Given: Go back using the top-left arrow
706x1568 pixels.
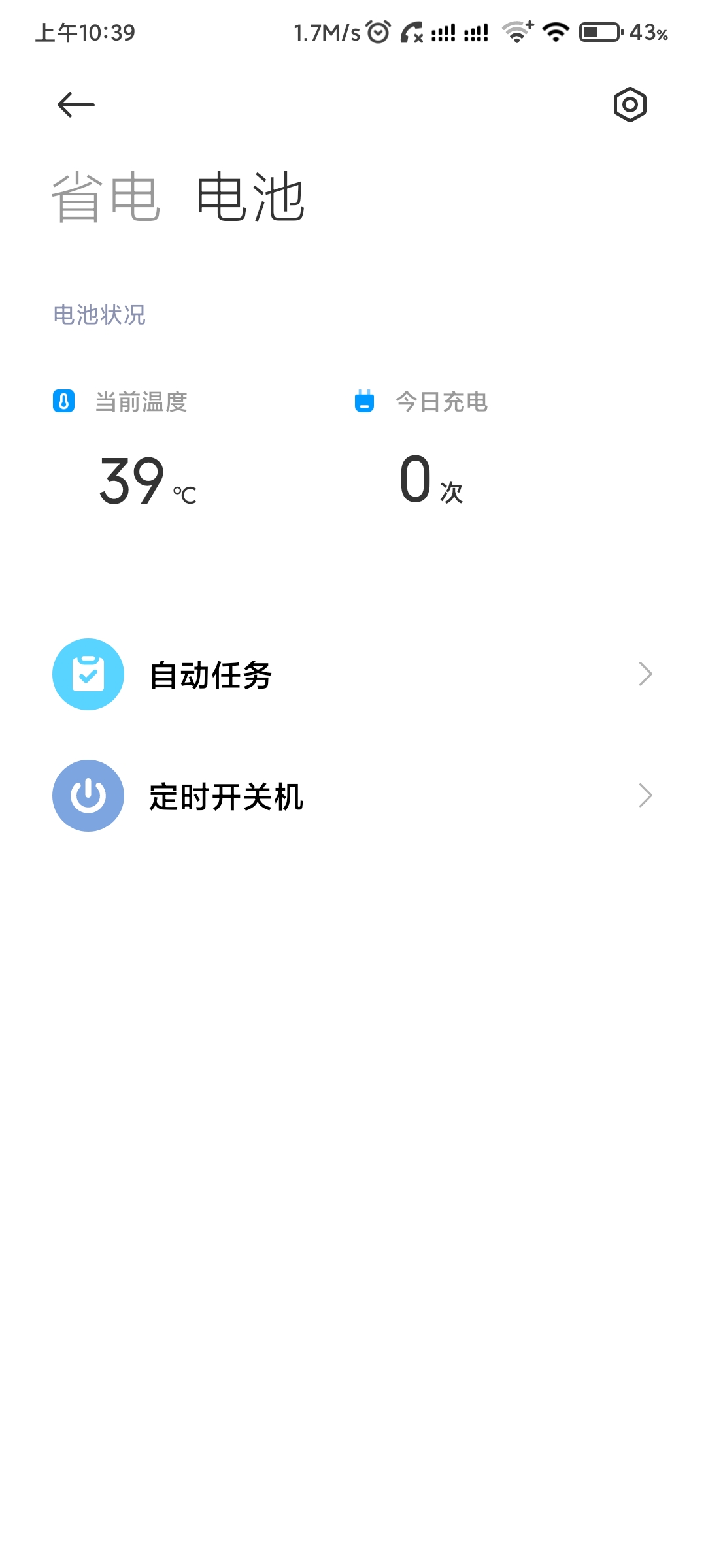Looking at the screenshot, I should click(x=76, y=105).
